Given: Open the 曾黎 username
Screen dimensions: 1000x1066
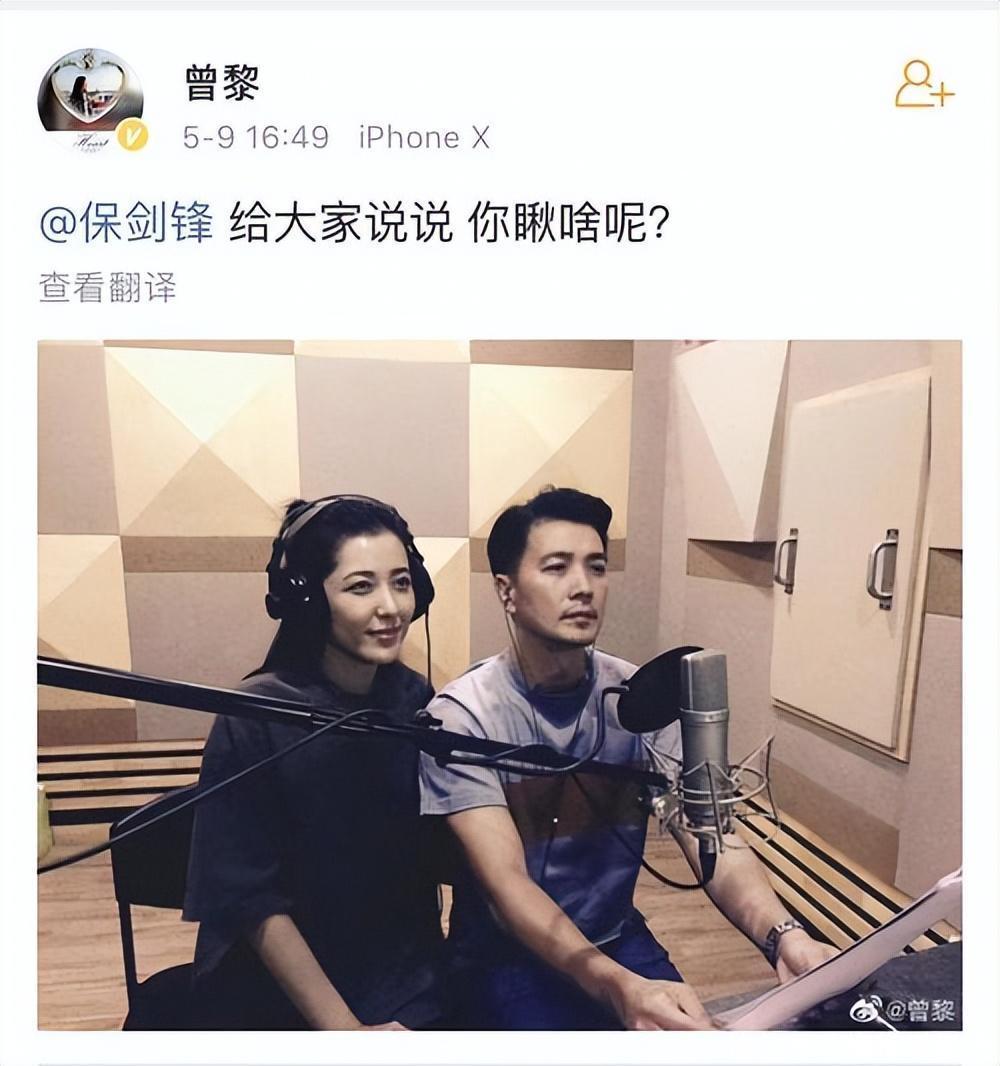Looking at the screenshot, I should (x=222, y=85).
